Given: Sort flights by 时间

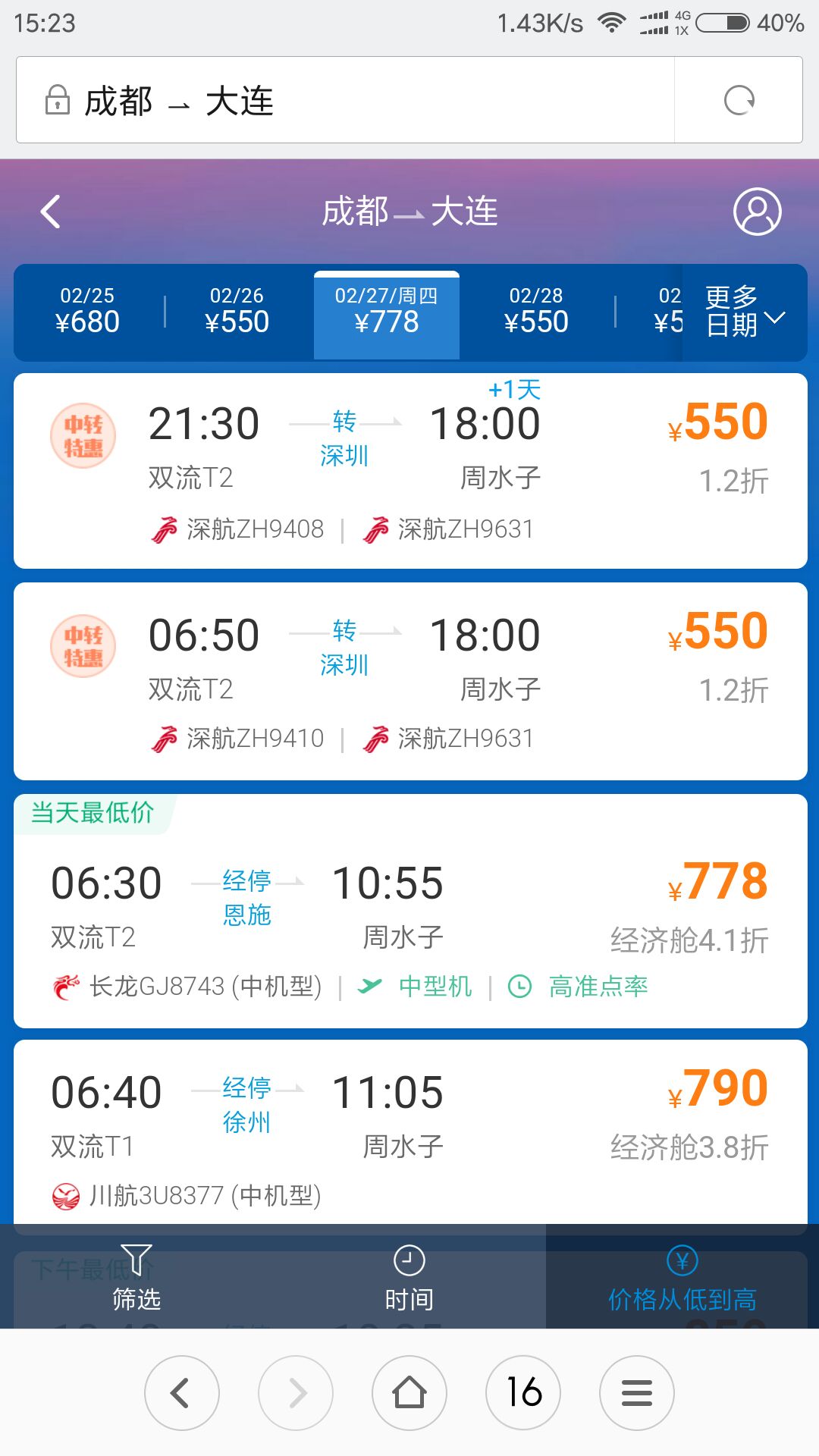Looking at the screenshot, I should (409, 1277).
